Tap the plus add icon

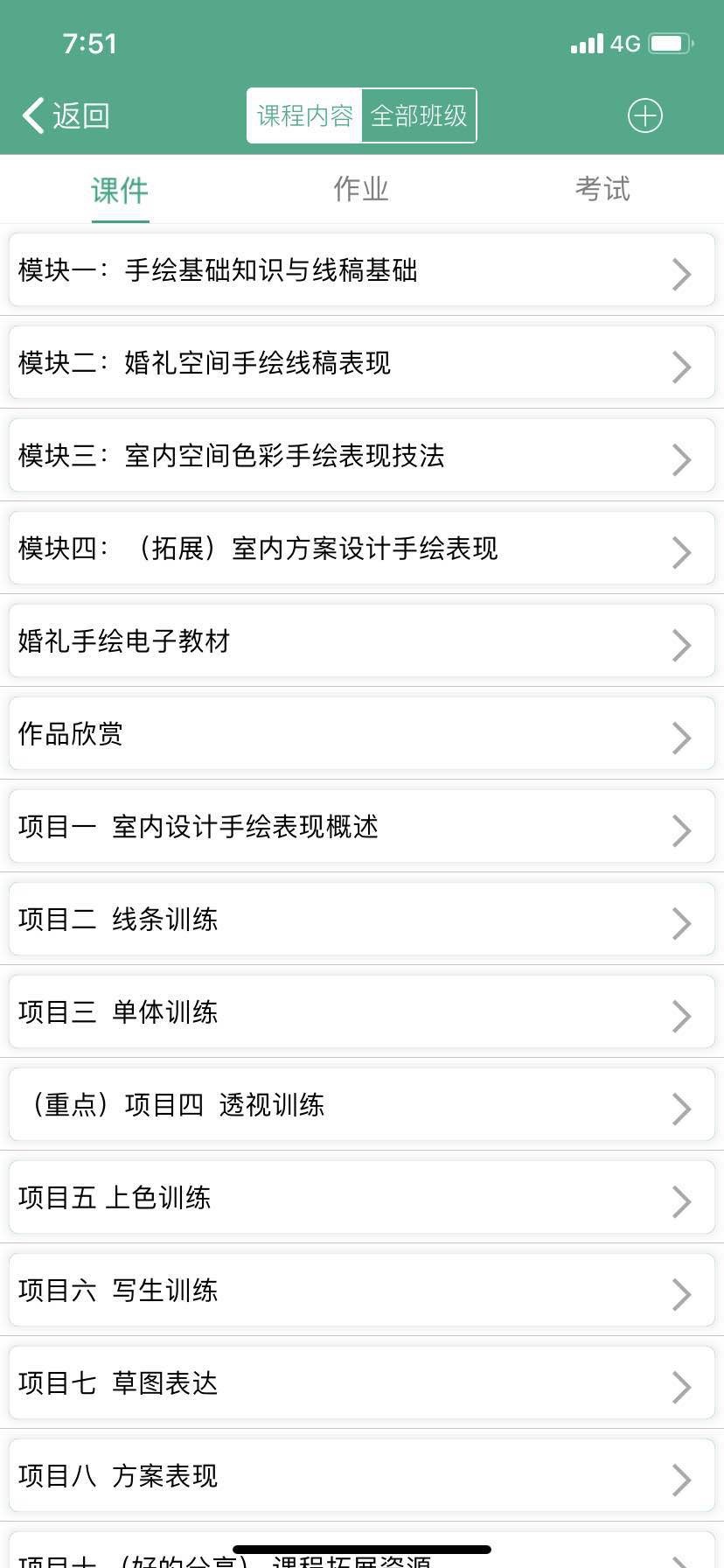645,115
